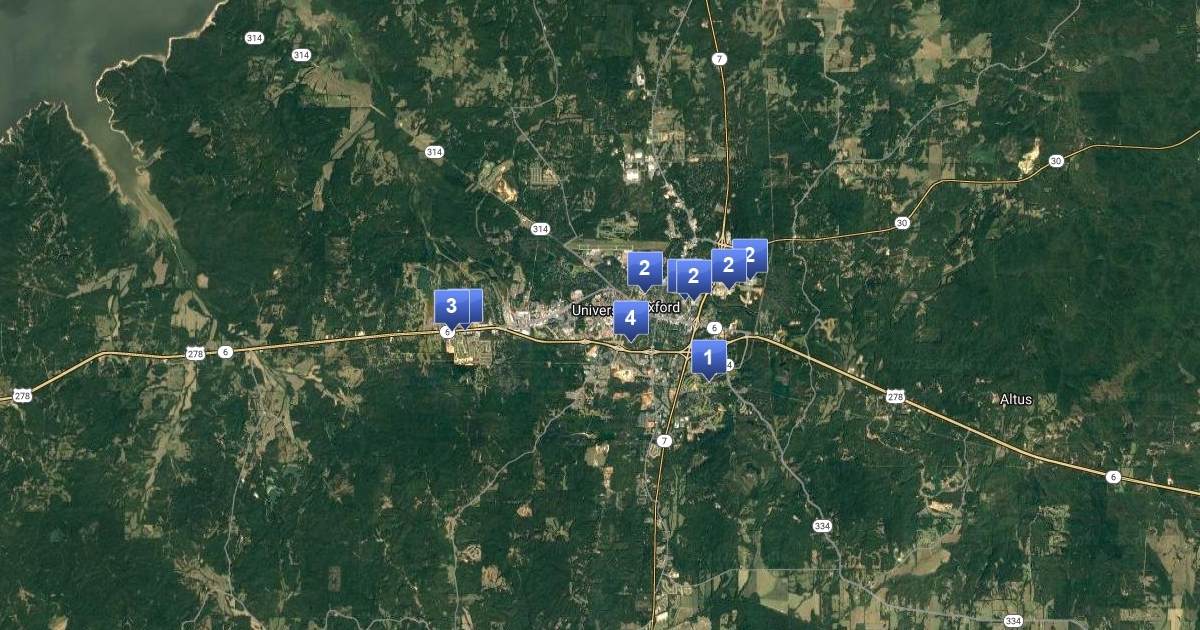Select the map marker numbered 4
Image resolution: width=1200 pixels, height=630 pixels.
(x=630, y=318)
